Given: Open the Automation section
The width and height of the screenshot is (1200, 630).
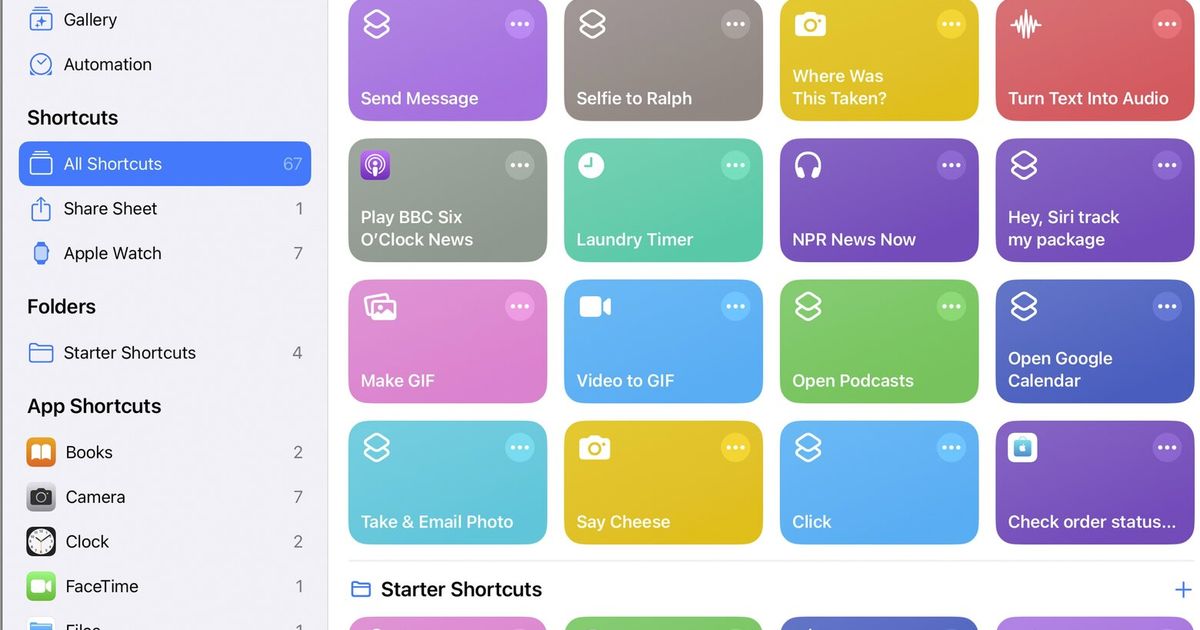Looking at the screenshot, I should [107, 64].
